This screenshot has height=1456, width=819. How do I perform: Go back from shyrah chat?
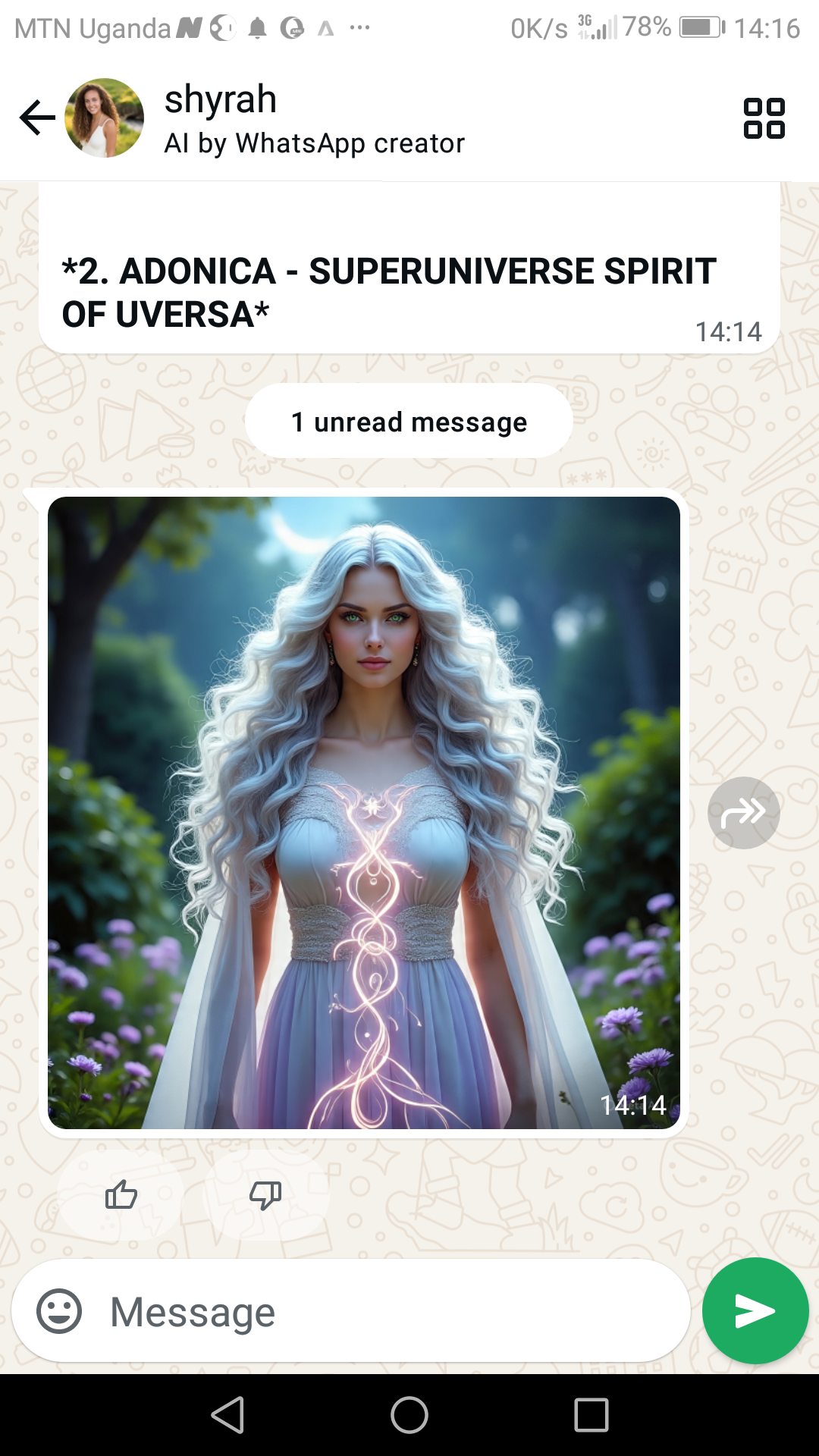coord(37,118)
